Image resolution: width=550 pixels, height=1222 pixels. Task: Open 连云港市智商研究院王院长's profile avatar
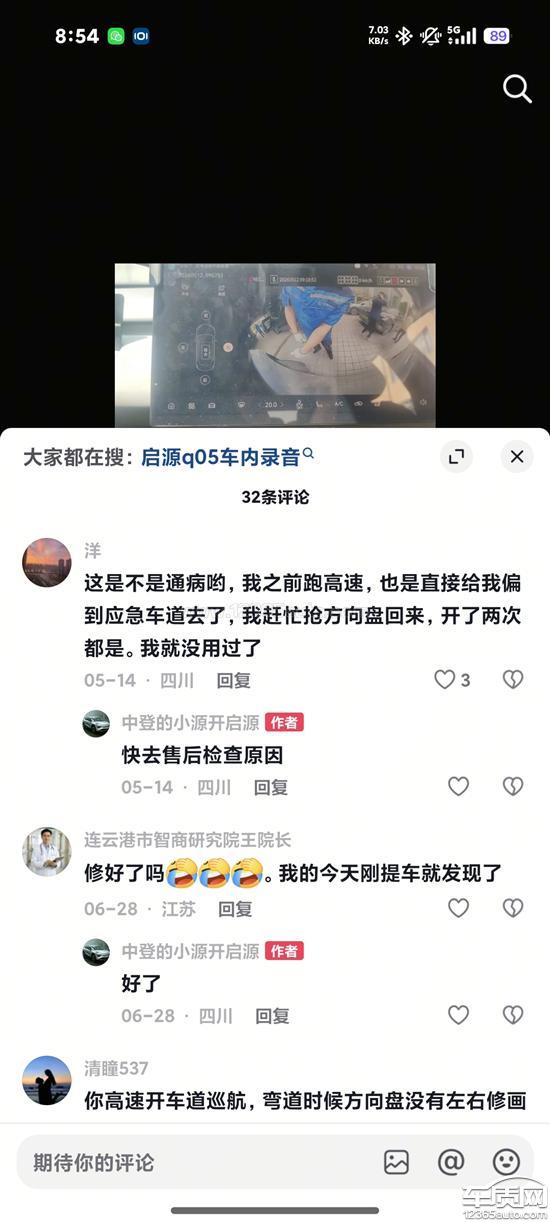tap(47, 851)
